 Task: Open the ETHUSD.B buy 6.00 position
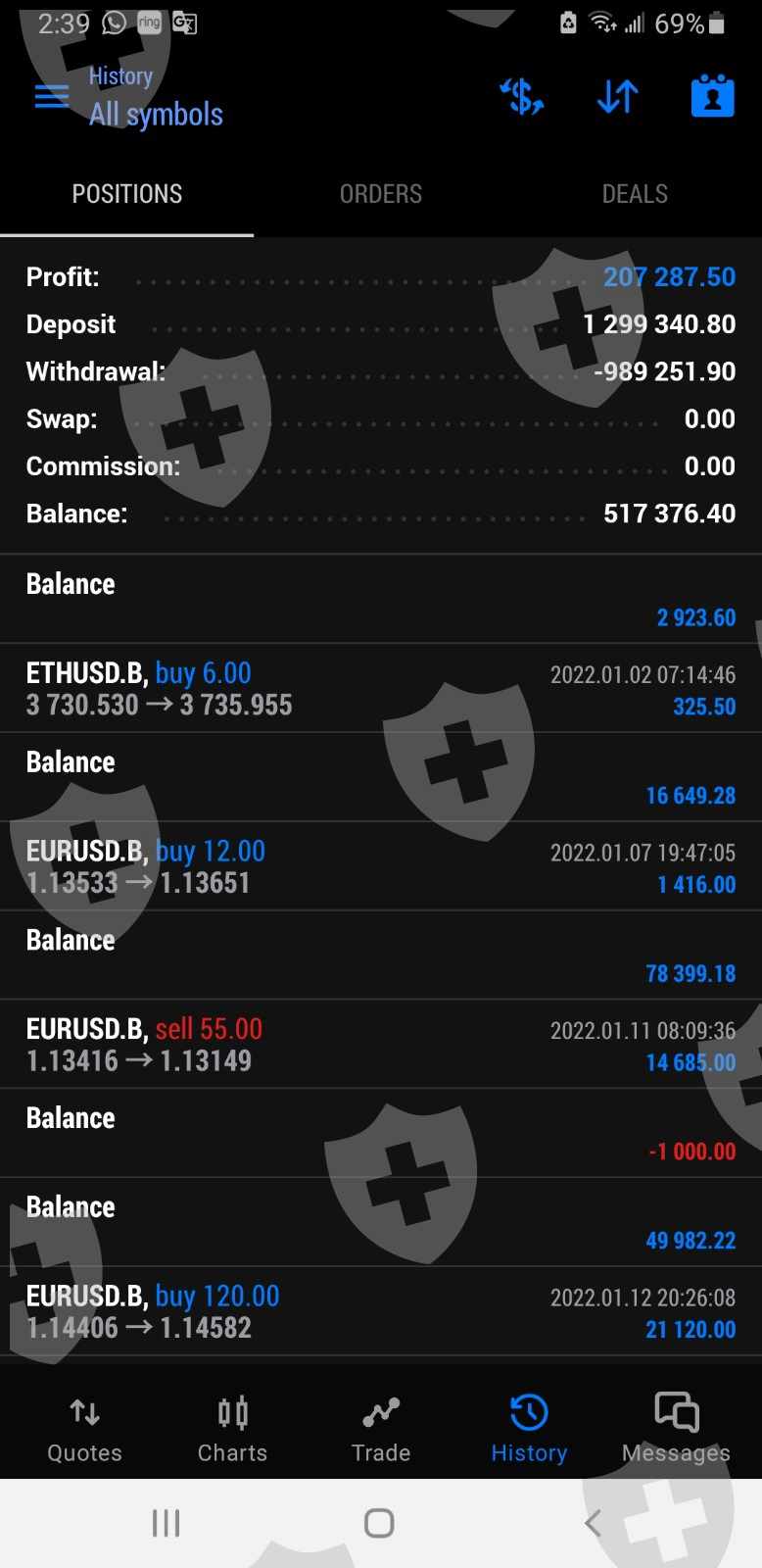pyautogui.click(x=381, y=689)
